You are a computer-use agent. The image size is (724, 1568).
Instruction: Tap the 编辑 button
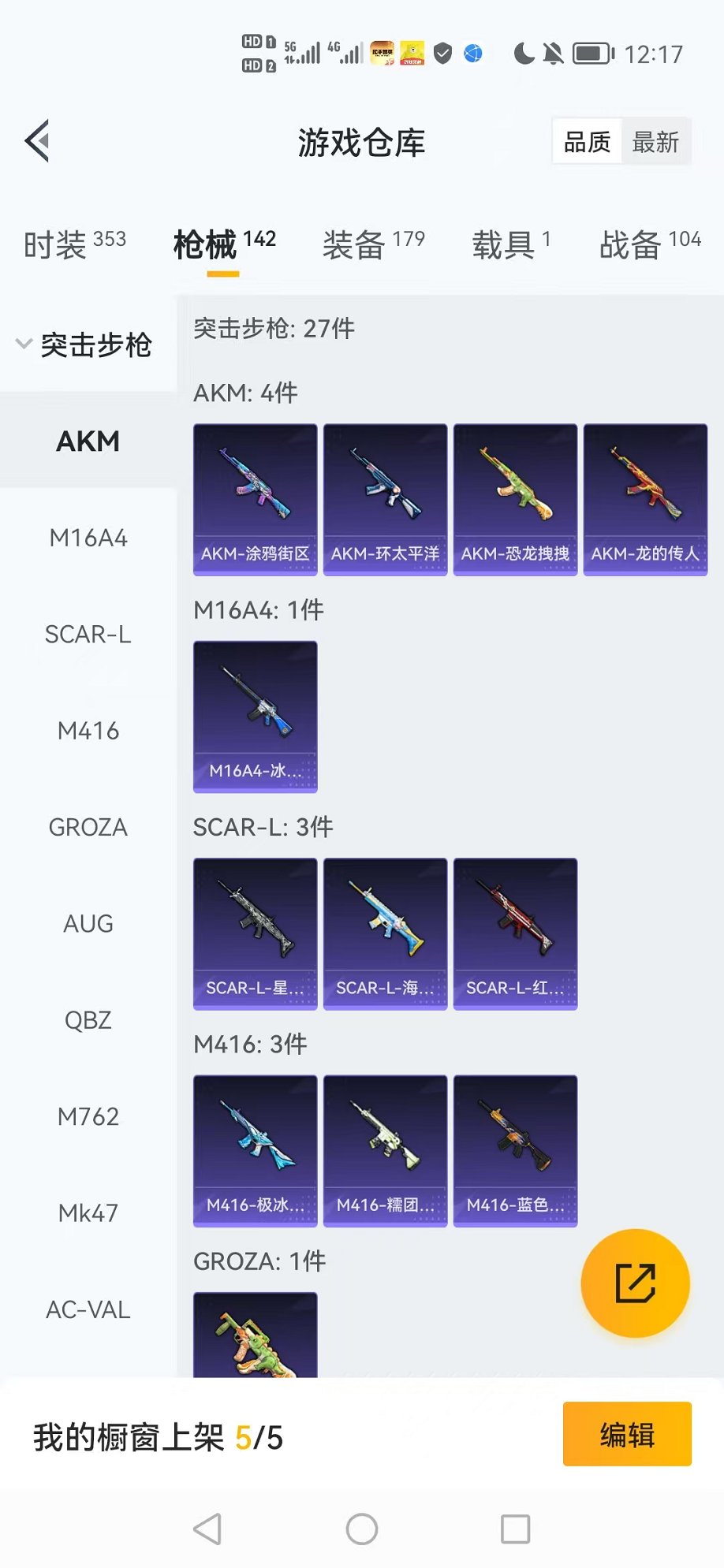tap(627, 1435)
